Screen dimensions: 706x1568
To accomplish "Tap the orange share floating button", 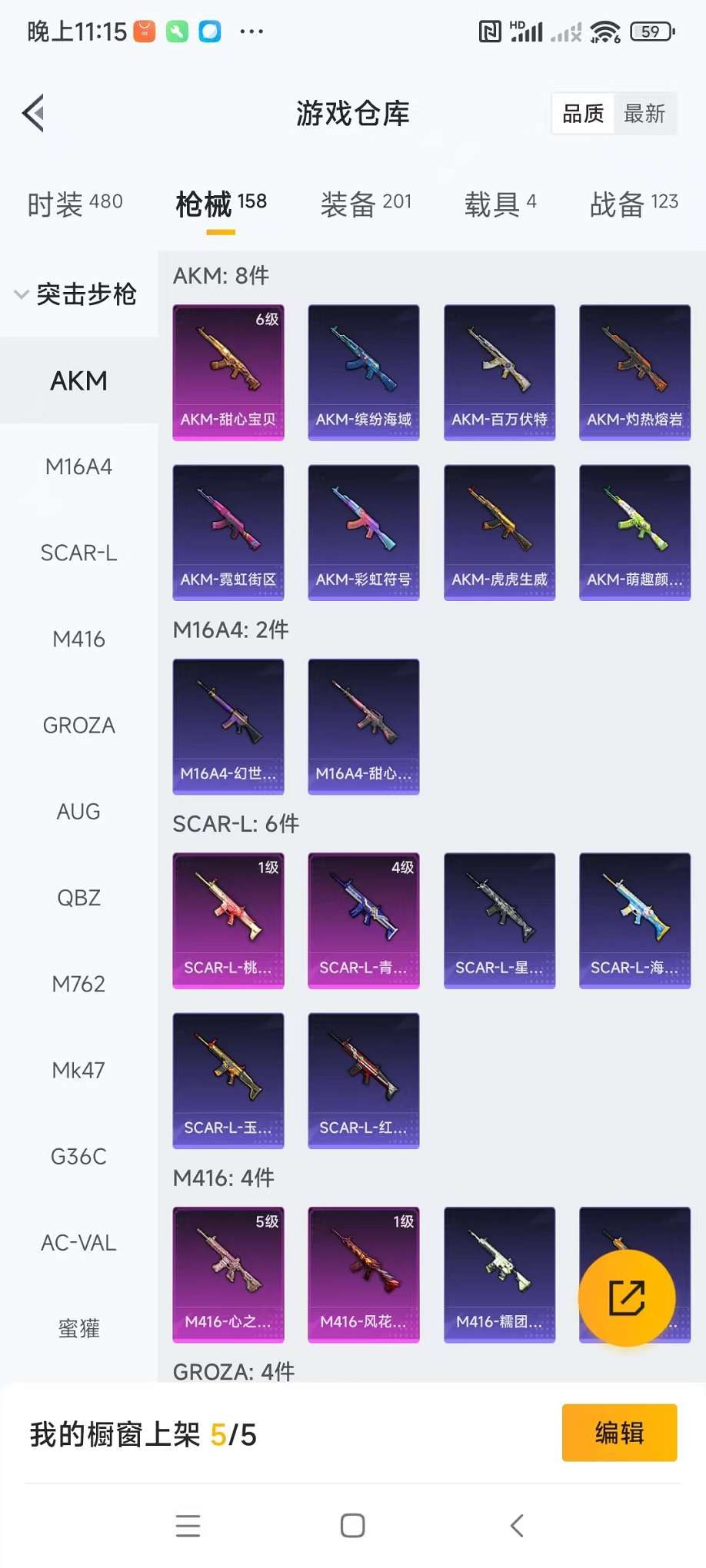I will pyautogui.click(x=627, y=1298).
